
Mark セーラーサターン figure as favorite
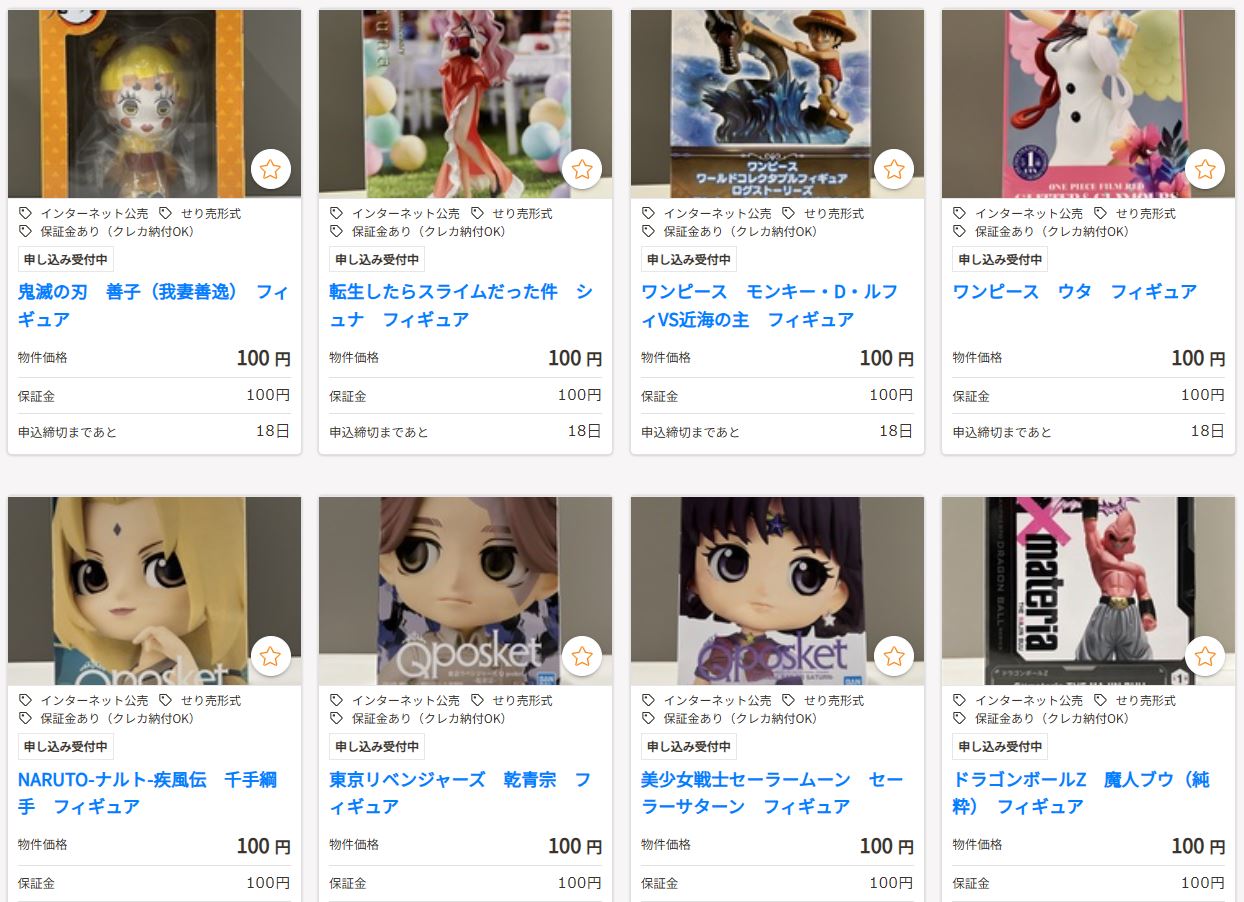tap(894, 656)
